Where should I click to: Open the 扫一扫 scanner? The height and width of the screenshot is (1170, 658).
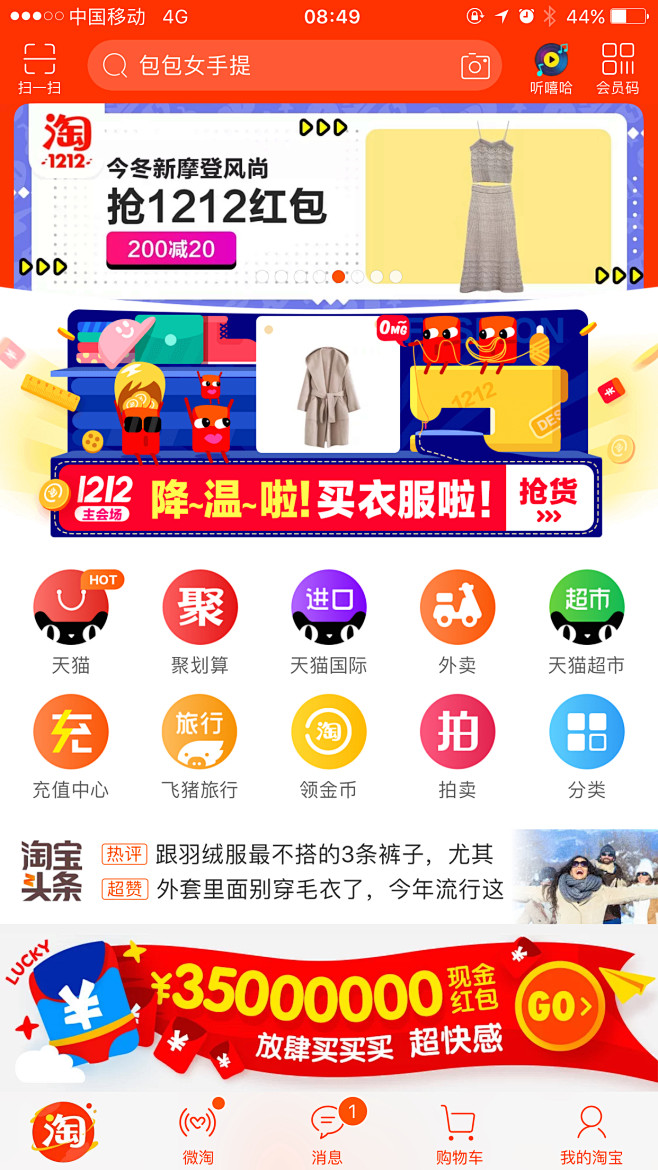pos(40,69)
